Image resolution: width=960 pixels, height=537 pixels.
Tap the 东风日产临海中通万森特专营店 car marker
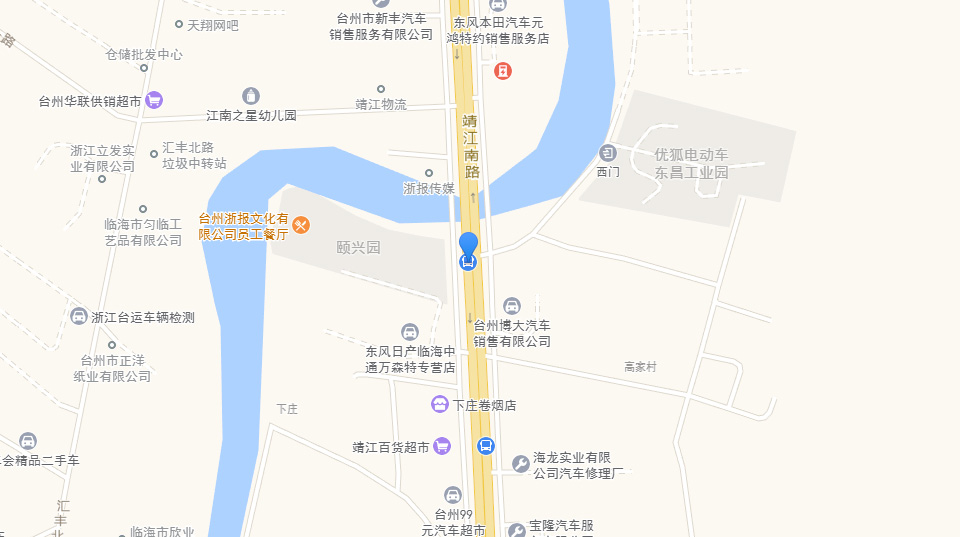[x=409, y=332]
